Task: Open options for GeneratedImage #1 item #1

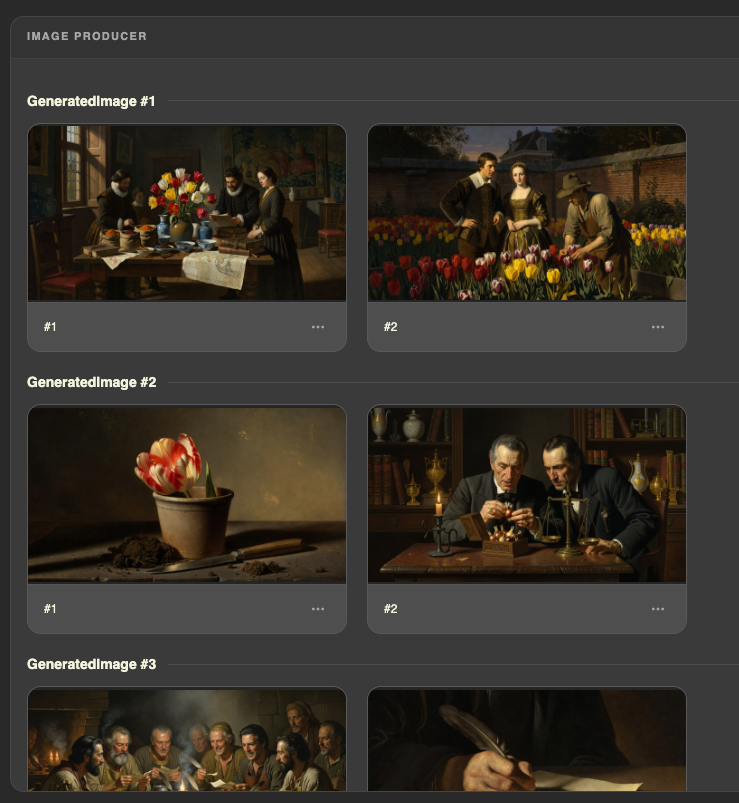Action: 318,327
